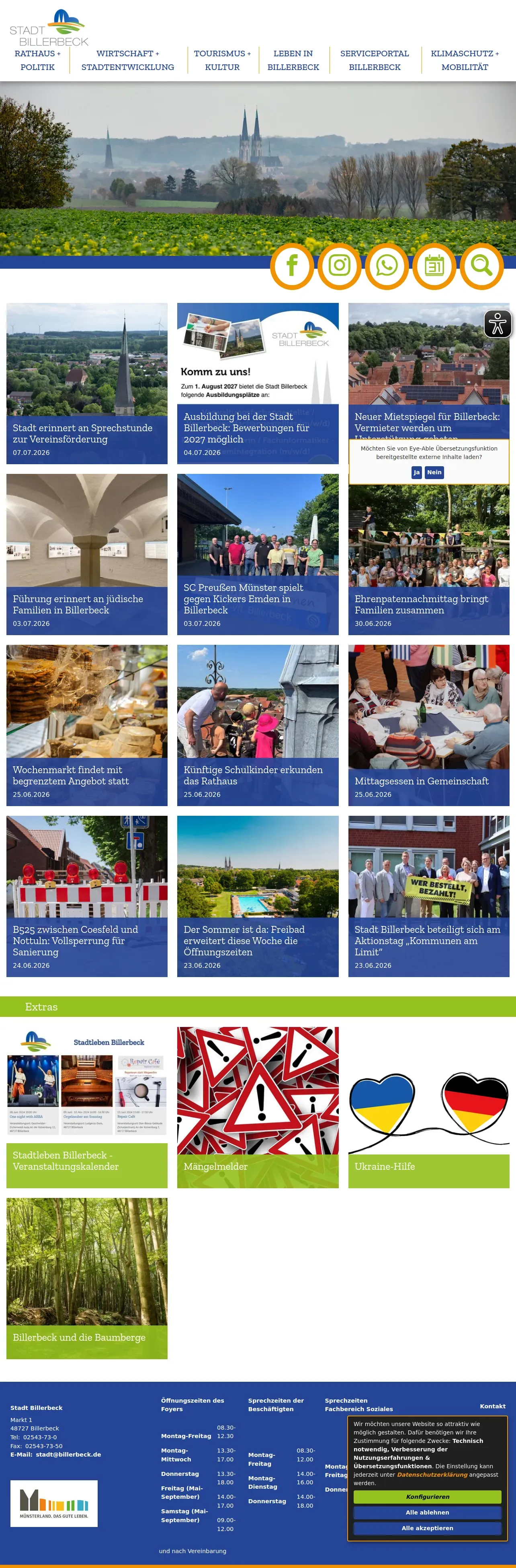The width and height of the screenshot is (516, 1568).
Task: Open the Ukraine-Hilfe tile
Action: click(428, 1107)
